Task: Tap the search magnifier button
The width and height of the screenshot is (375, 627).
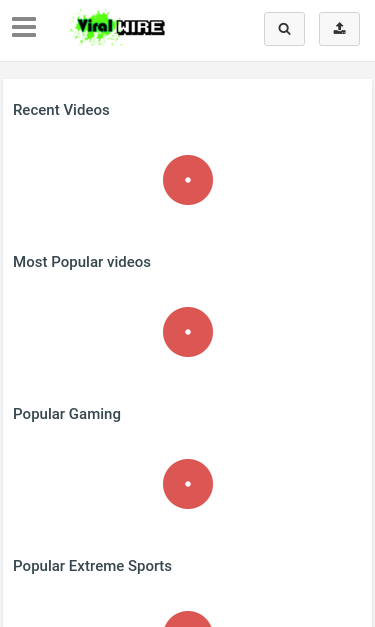Action: [x=284, y=29]
